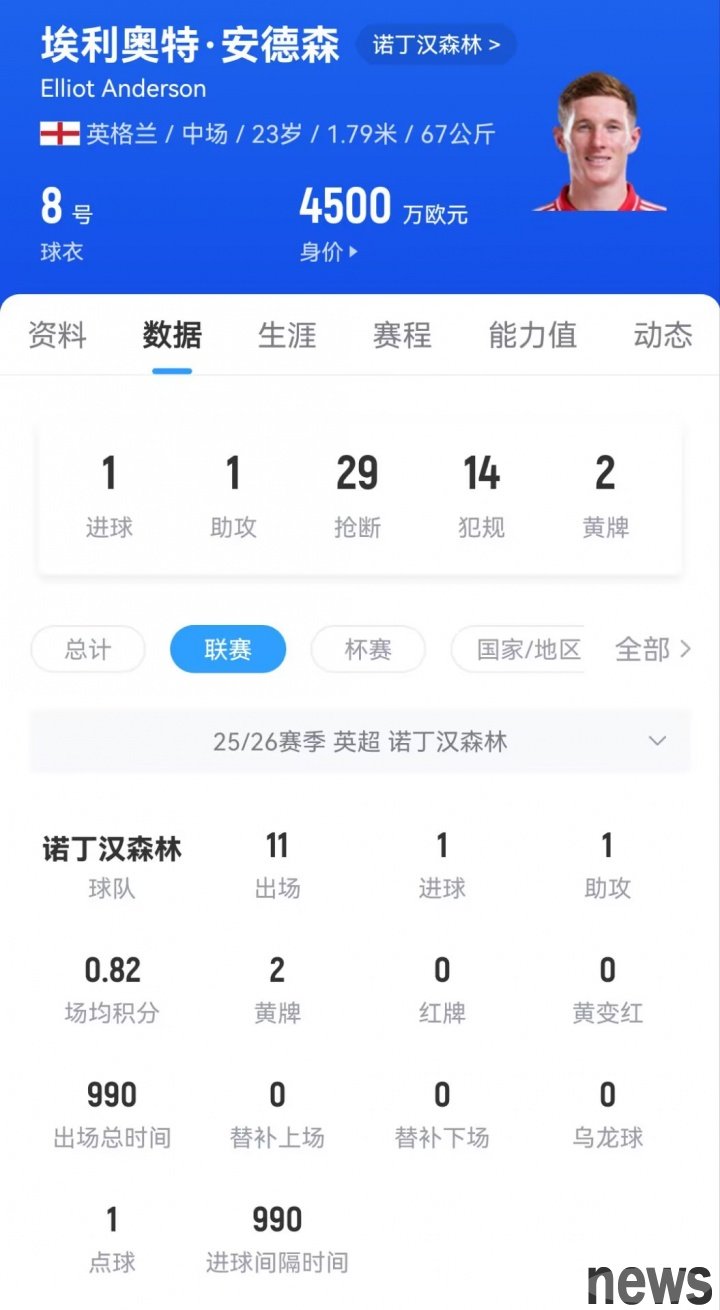720x1310 pixels.
Task: Select the 总计 filter chip
Action: coord(88,649)
